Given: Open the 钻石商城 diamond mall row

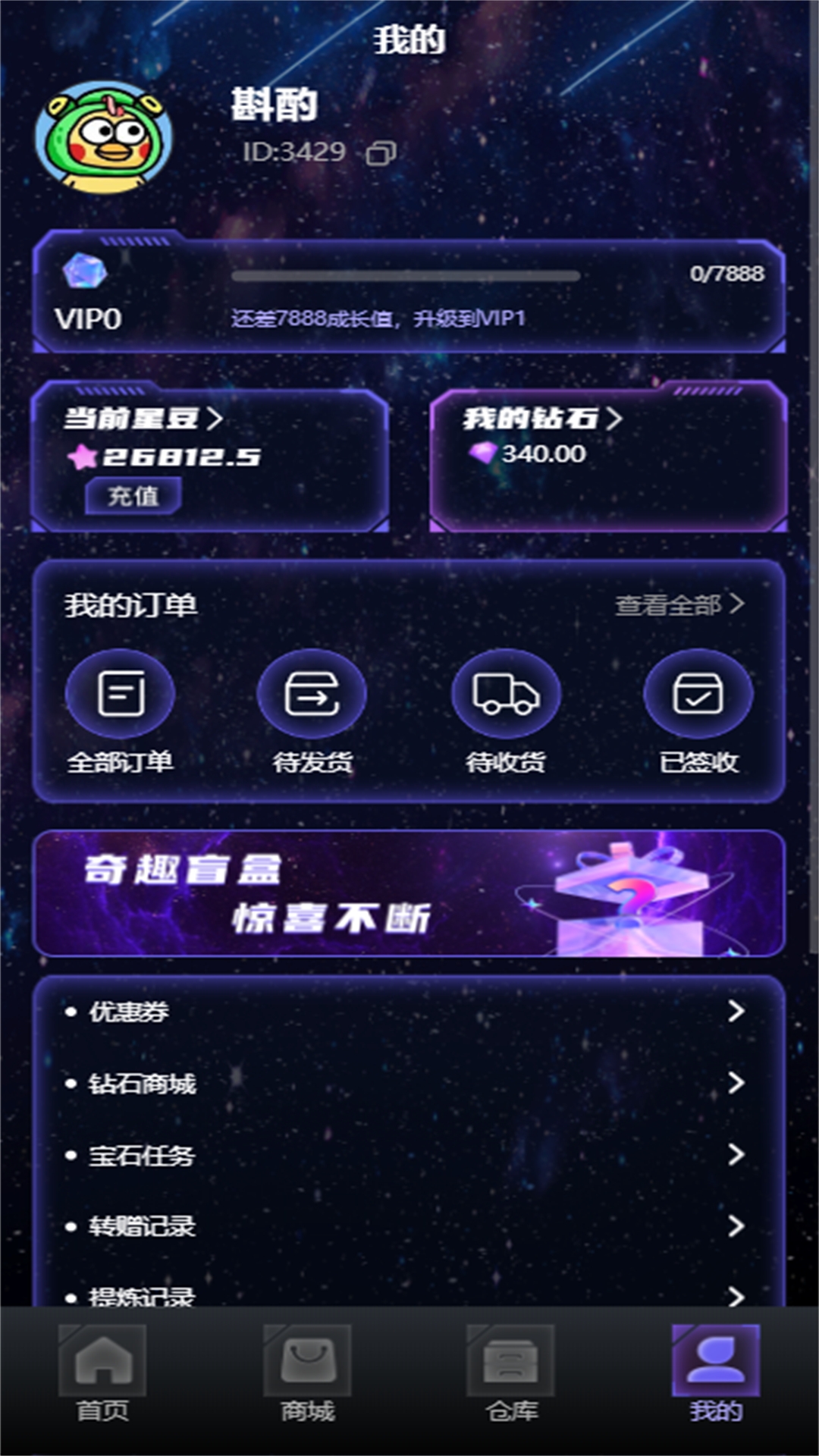Looking at the screenshot, I should click(x=409, y=1083).
